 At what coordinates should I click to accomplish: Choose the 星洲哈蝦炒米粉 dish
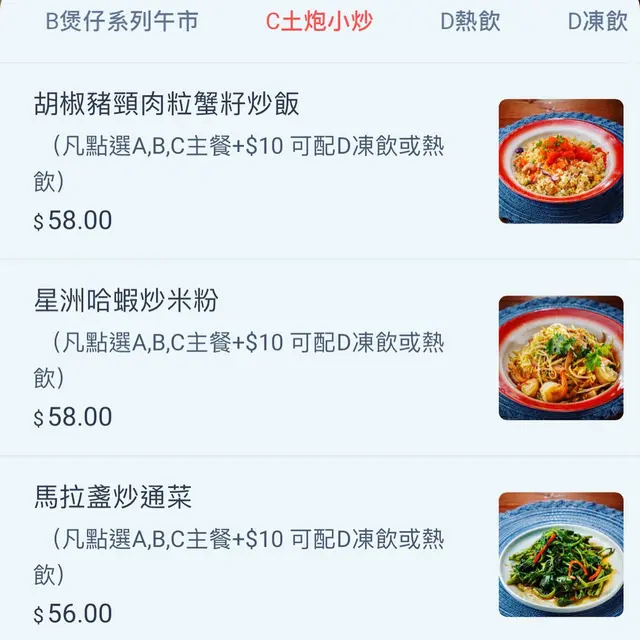pyautogui.click(x=126, y=300)
